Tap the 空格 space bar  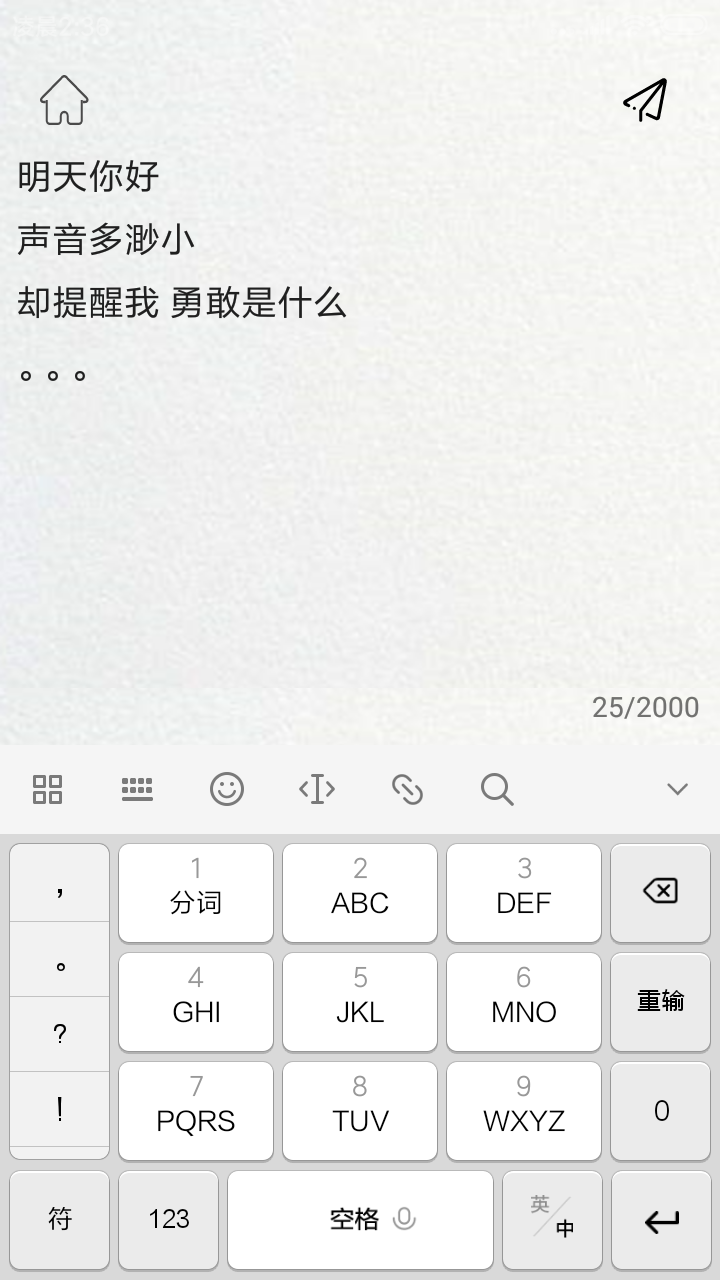tap(360, 1219)
